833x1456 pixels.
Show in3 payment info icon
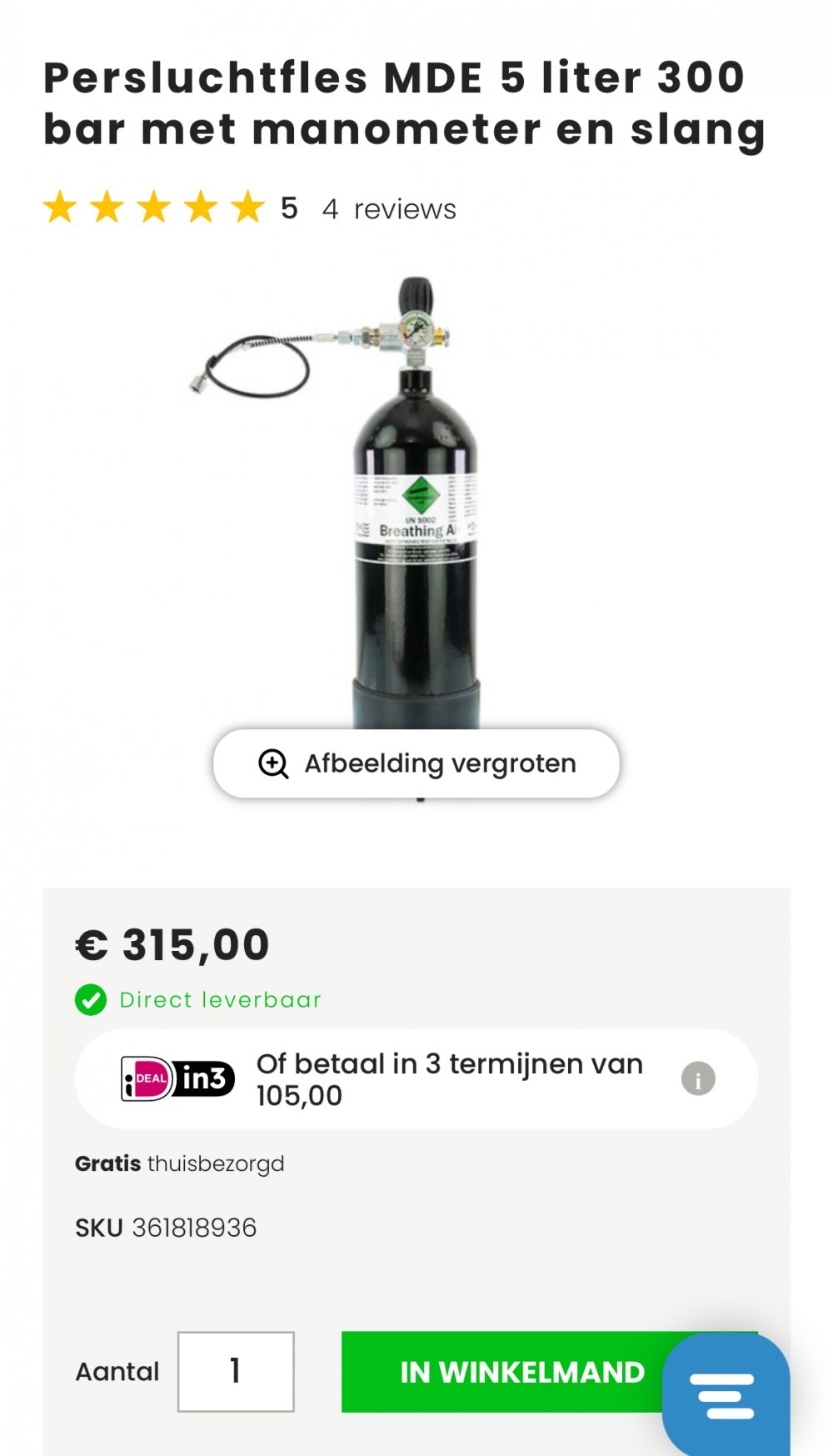pos(698,1079)
